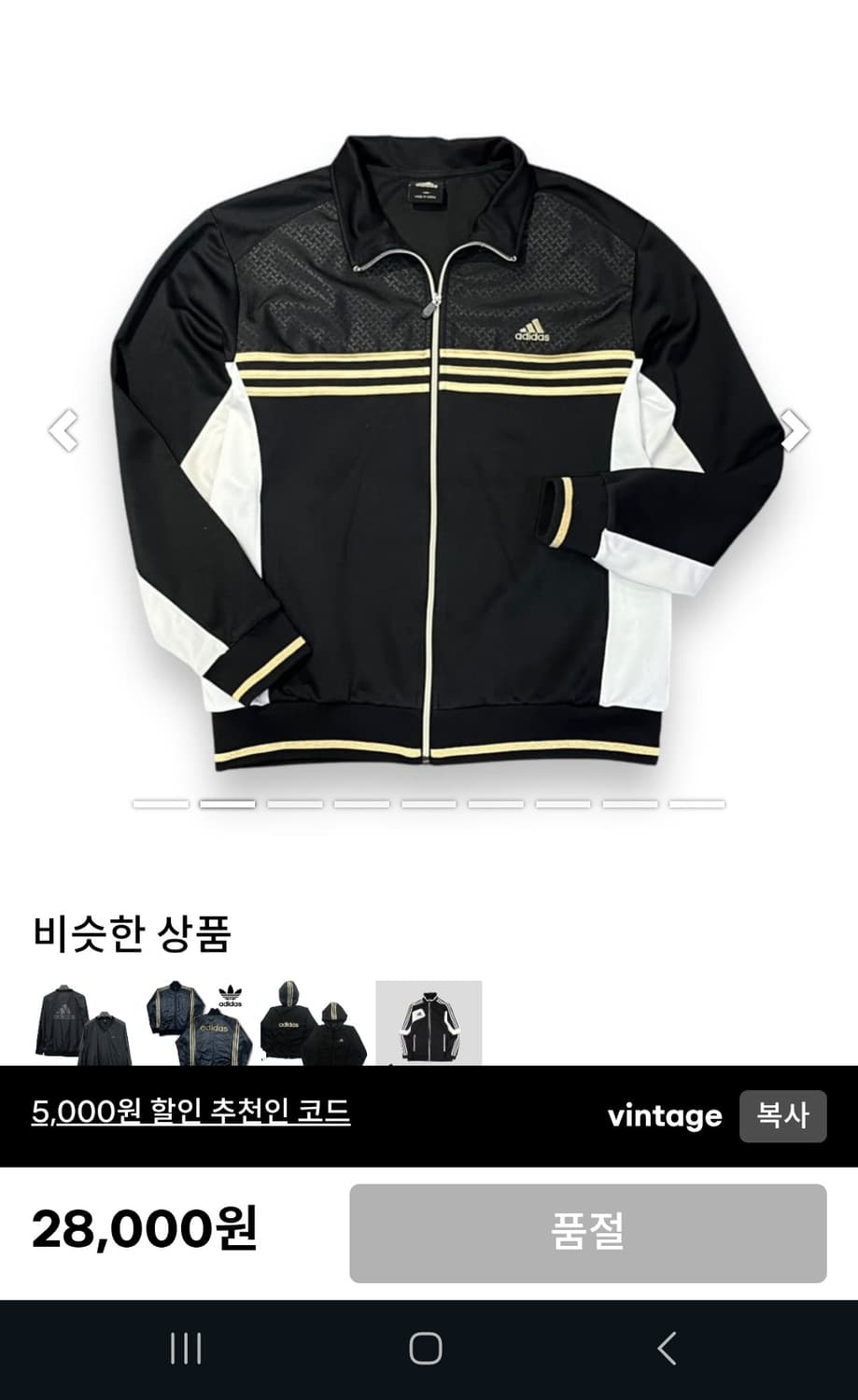This screenshot has width=858, height=1400.
Task: Tap the 복사 button to copy the code
Action: point(783,1116)
